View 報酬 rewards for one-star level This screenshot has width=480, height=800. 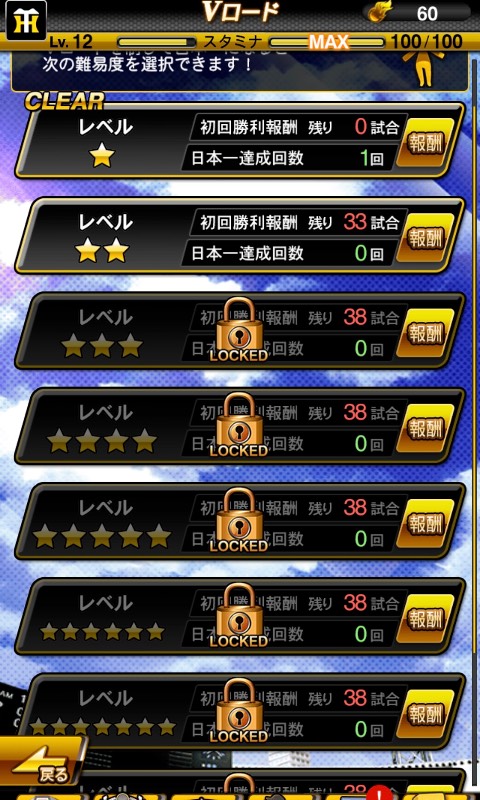(425, 143)
